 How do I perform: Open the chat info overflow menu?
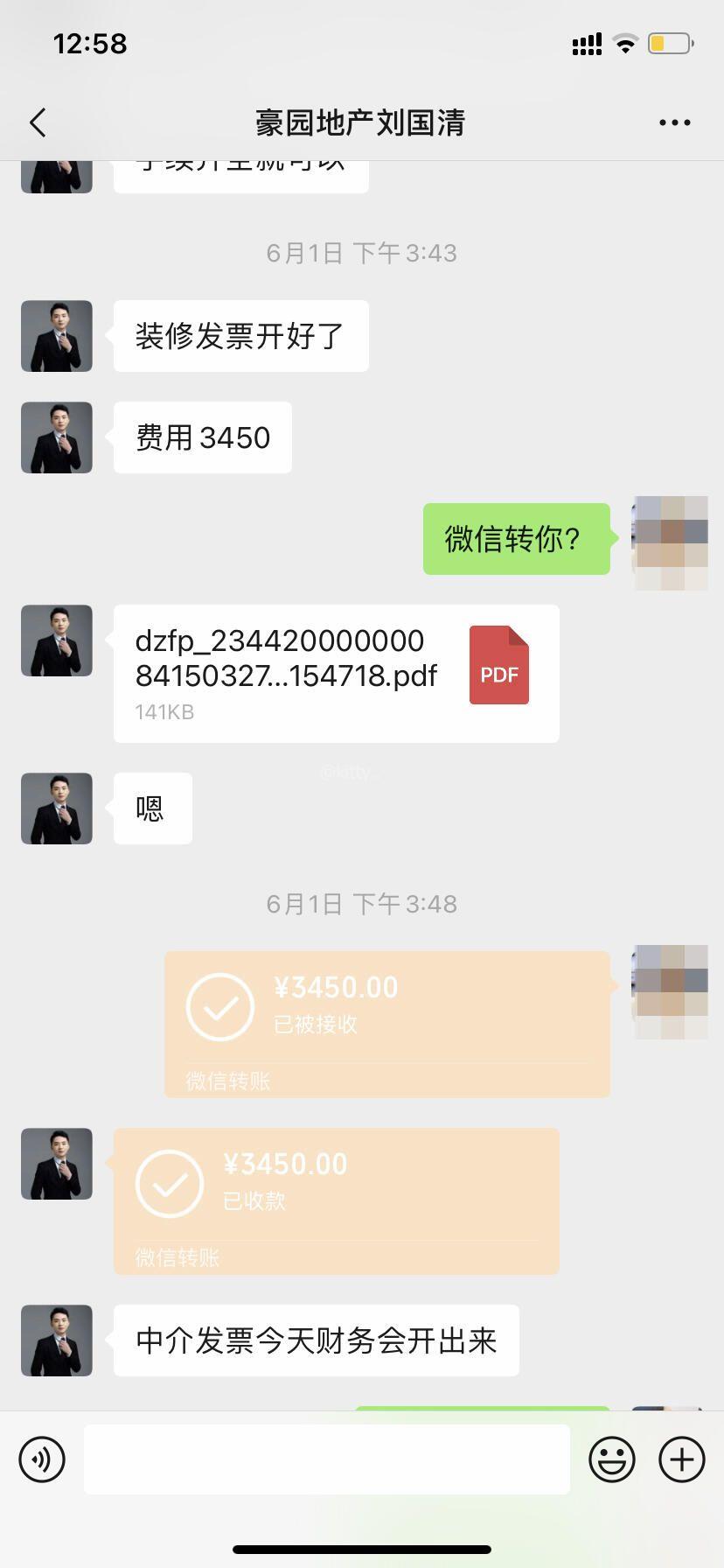pyautogui.click(x=674, y=123)
